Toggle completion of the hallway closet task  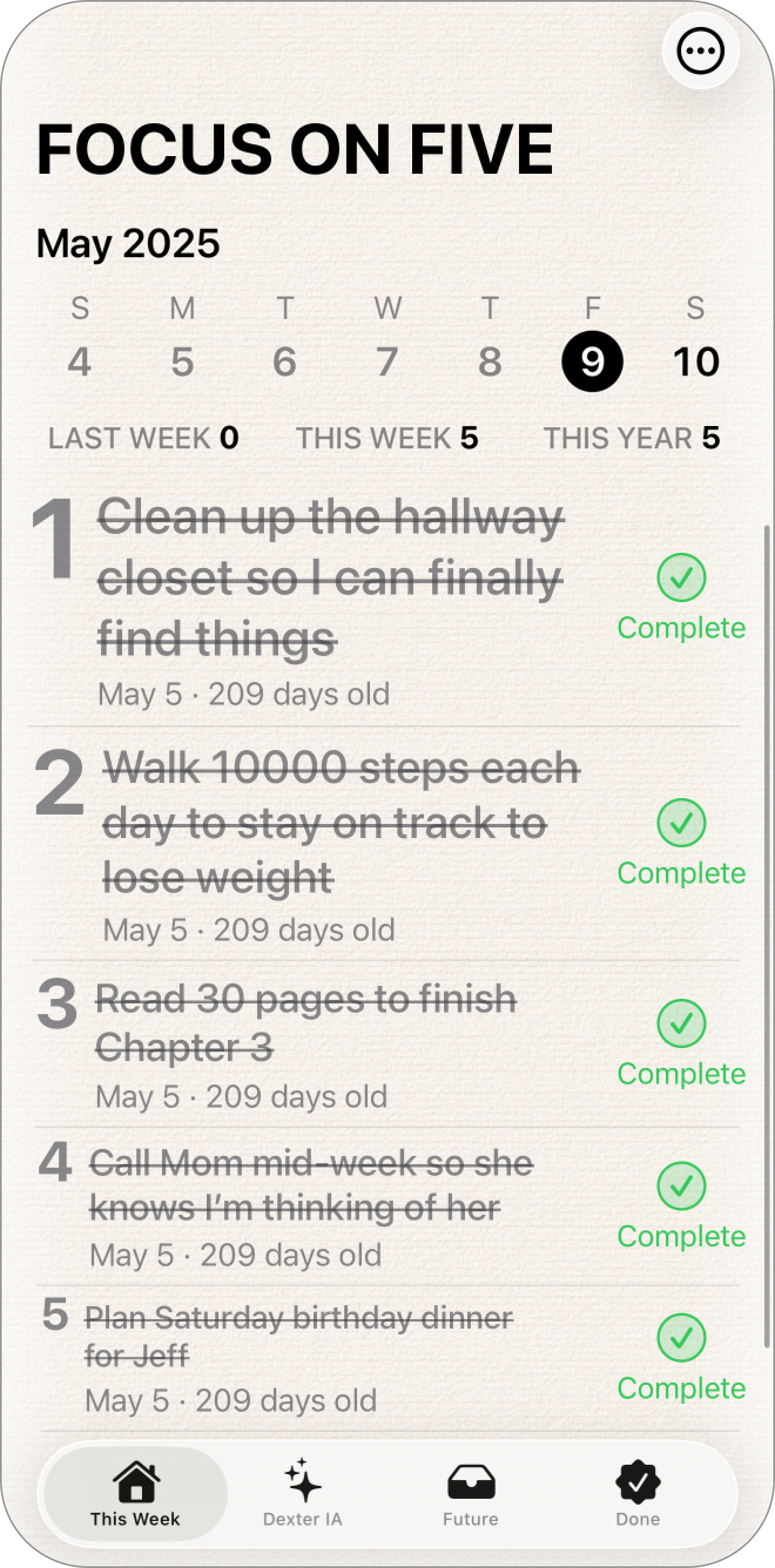click(x=681, y=579)
